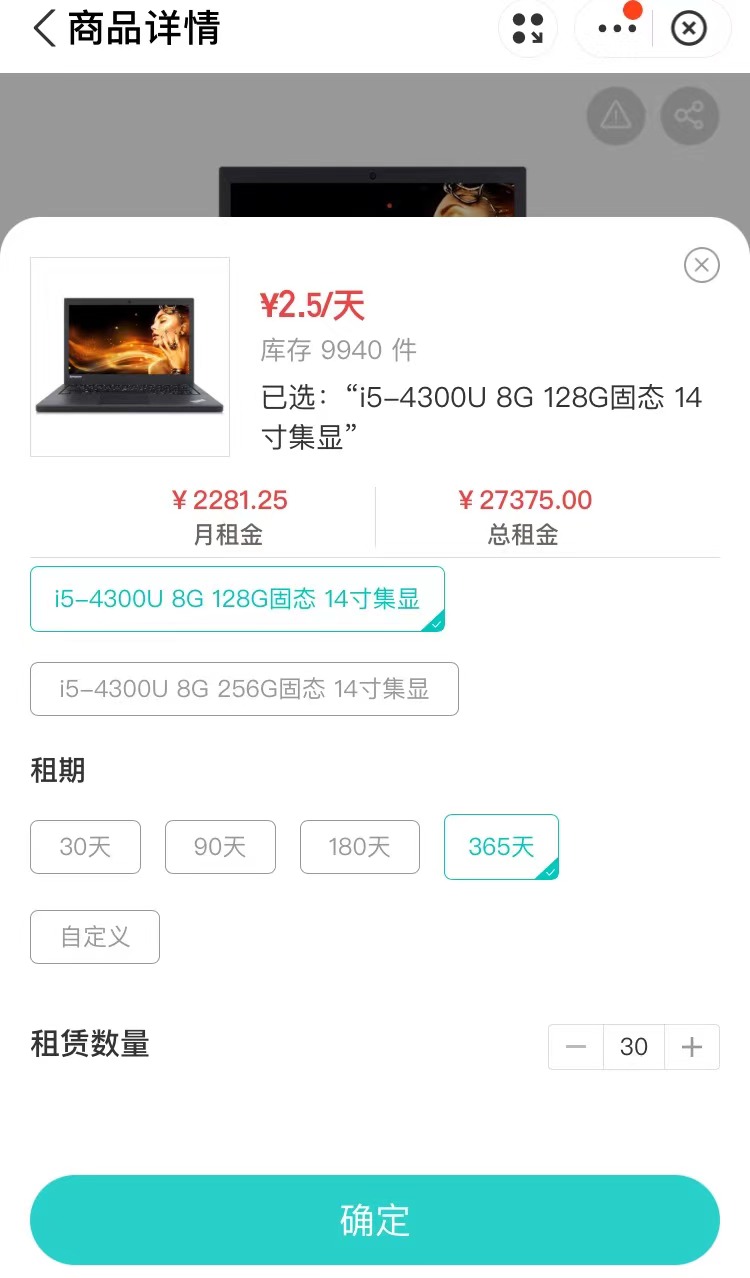Decrease 租赁数量 with the minus button
The height and width of the screenshot is (1278, 750).
pyautogui.click(x=576, y=1047)
